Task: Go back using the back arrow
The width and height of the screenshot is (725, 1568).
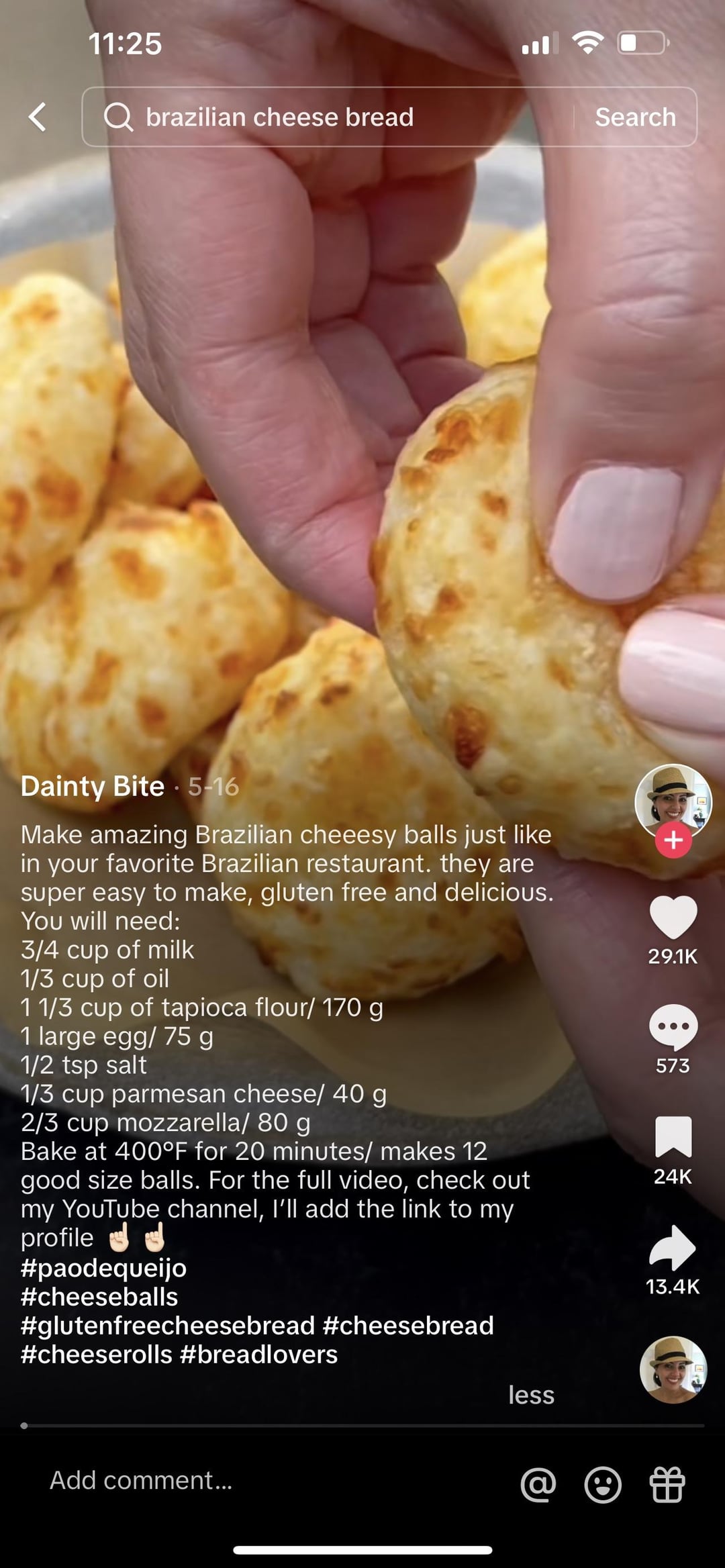Action: tap(38, 117)
